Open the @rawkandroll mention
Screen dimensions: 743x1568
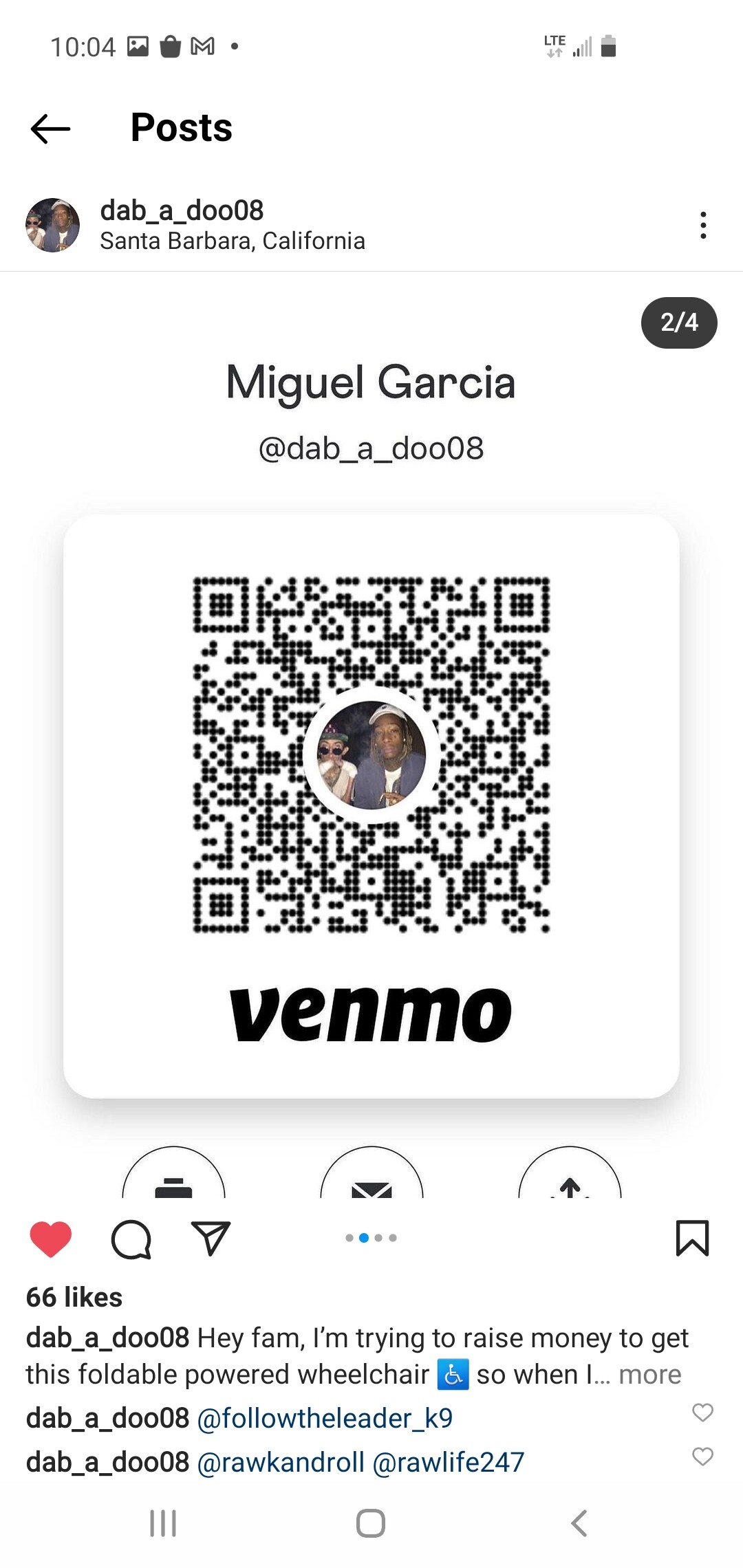point(281,1462)
